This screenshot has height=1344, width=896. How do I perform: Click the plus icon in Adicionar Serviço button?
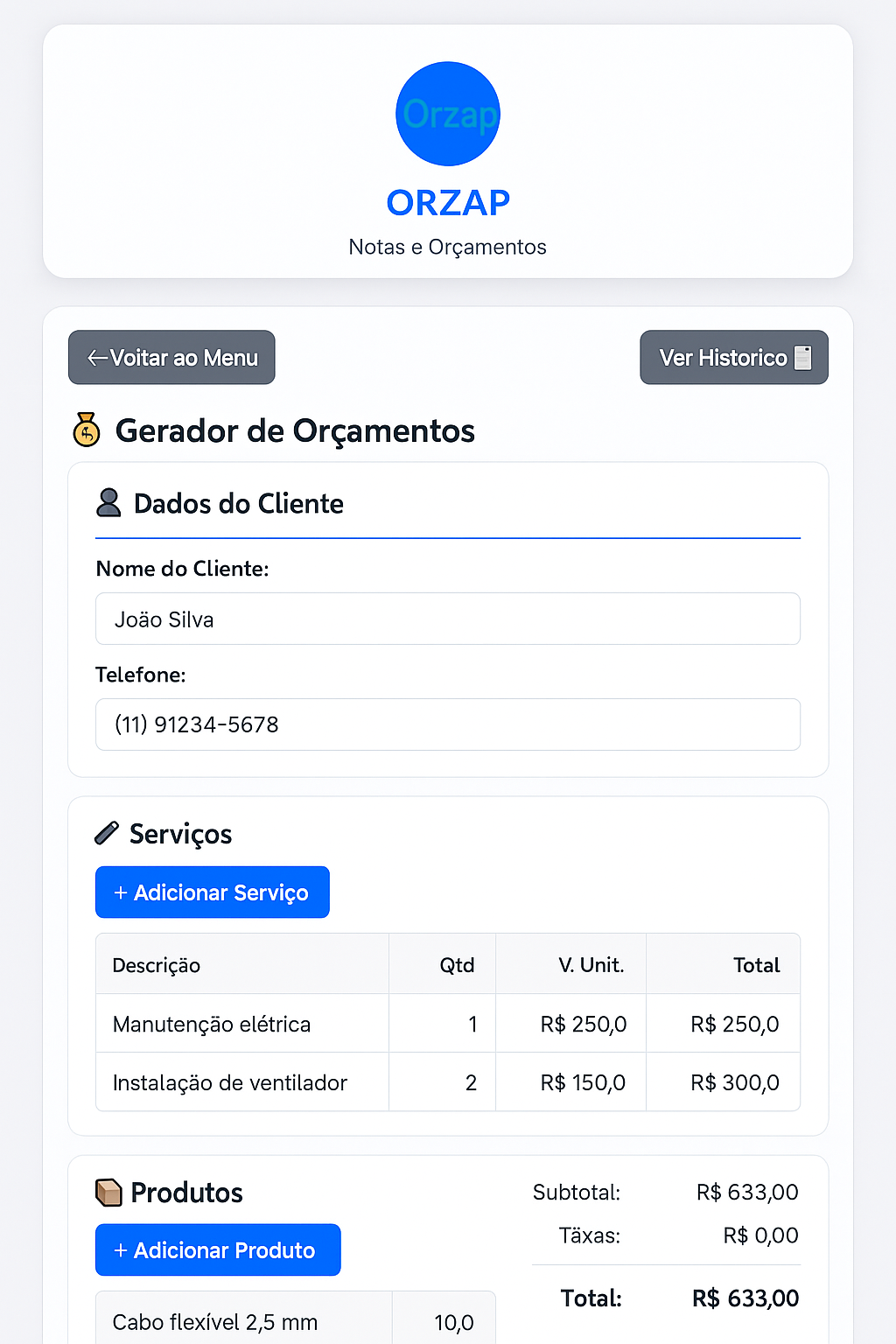pyautogui.click(x=120, y=892)
